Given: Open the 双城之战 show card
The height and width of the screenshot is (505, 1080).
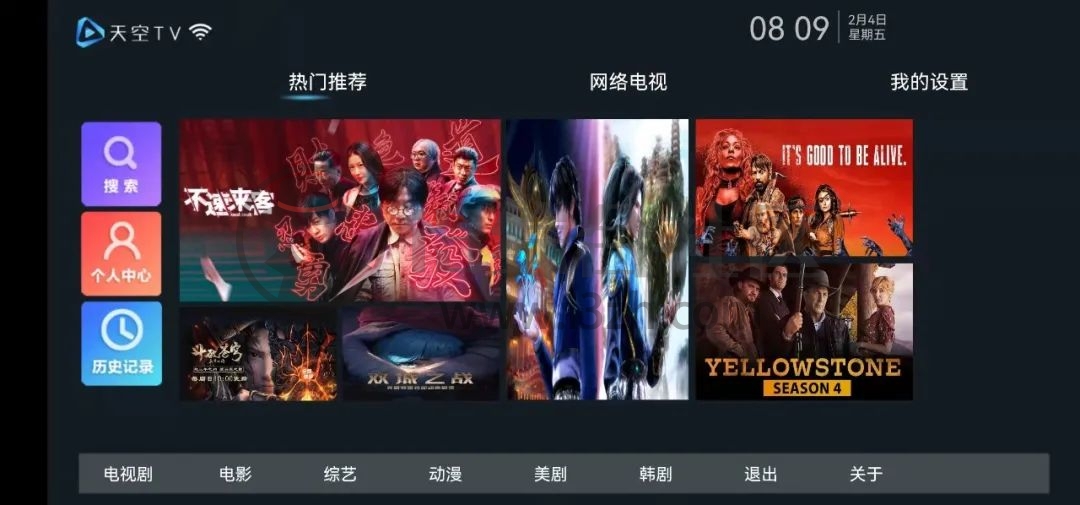Looking at the screenshot, I should pyautogui.click(x=420, y=354).
